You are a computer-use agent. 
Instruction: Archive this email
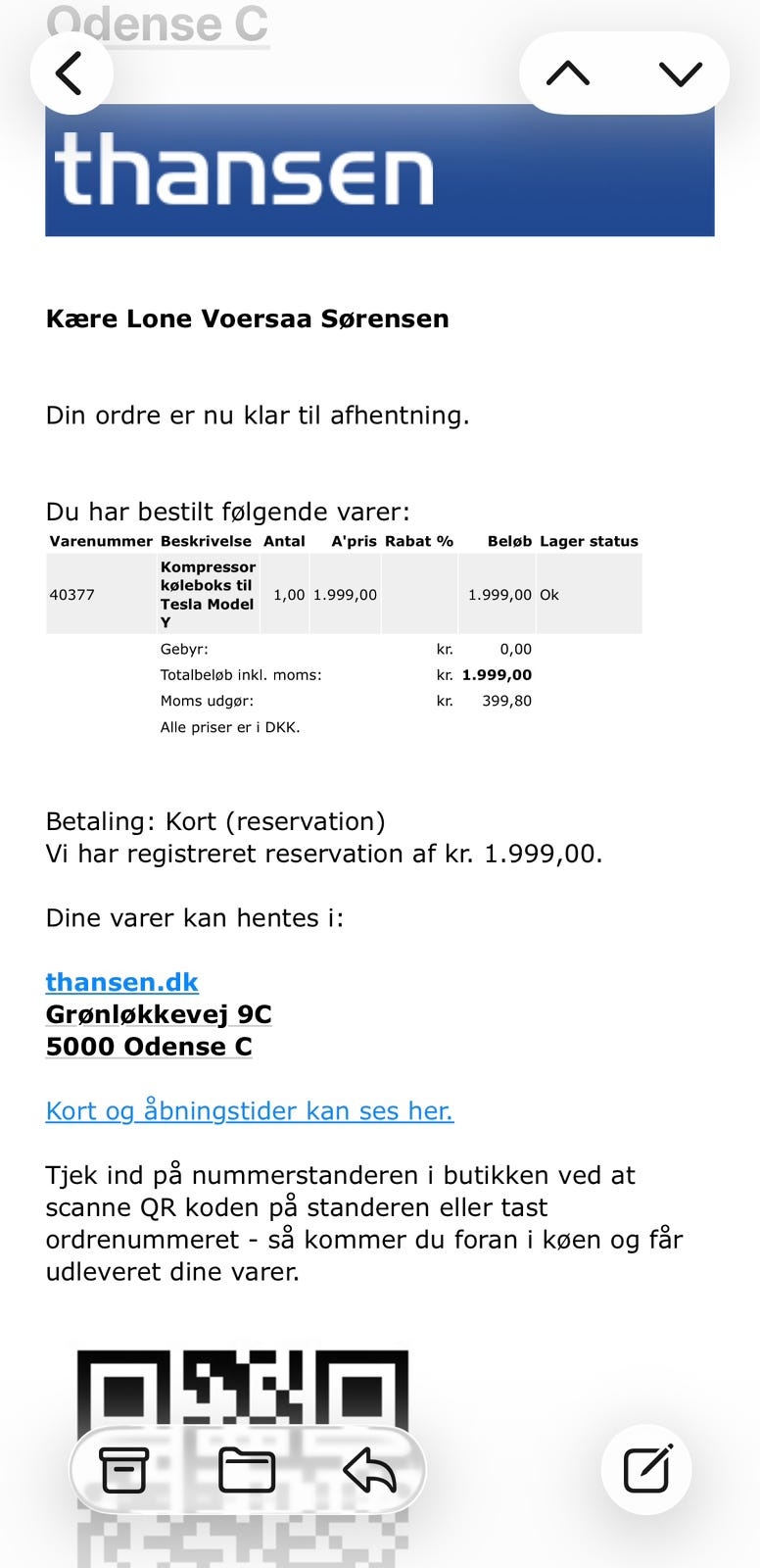[124, 1470]
